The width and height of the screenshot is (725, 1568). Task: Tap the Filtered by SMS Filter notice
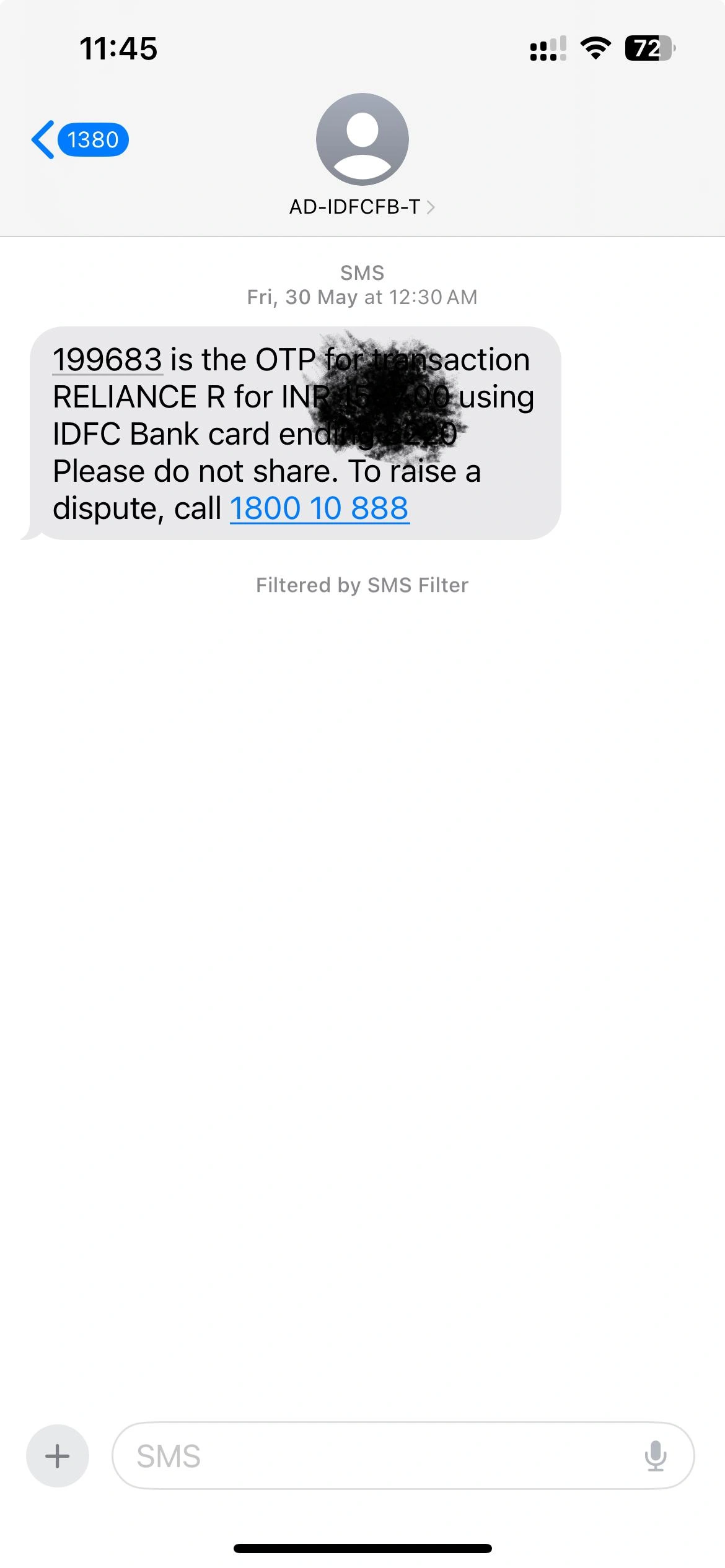click(x=362, y=585)
